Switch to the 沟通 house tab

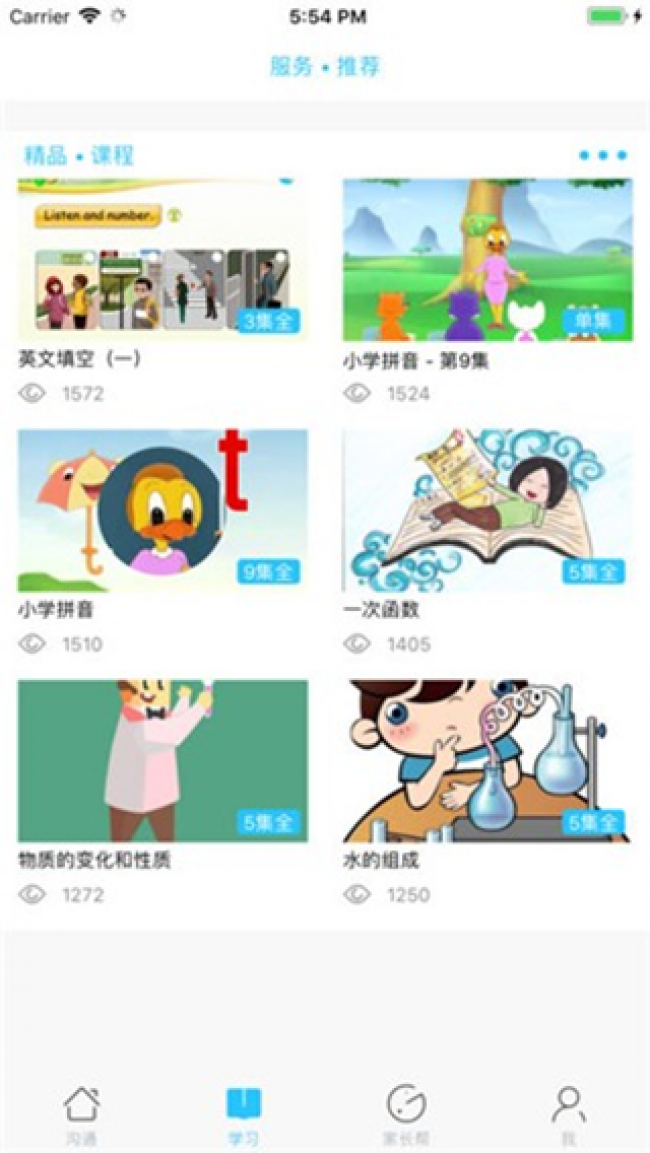pyautogui.click(x=82, y=1115)
